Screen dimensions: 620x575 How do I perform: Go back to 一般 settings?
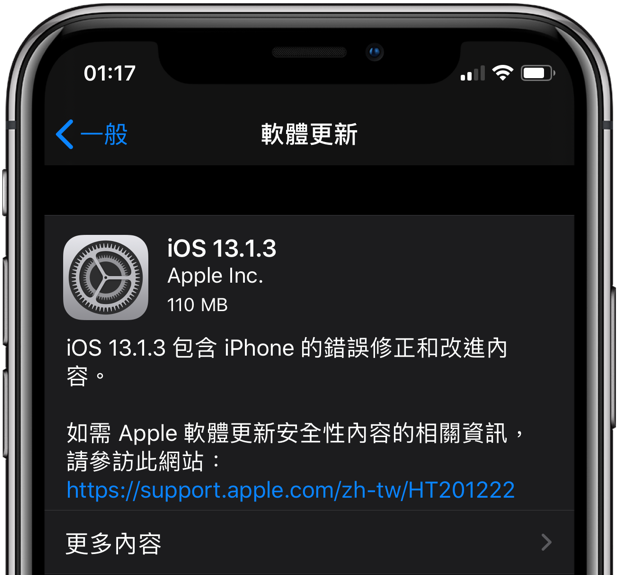(92, 134)
